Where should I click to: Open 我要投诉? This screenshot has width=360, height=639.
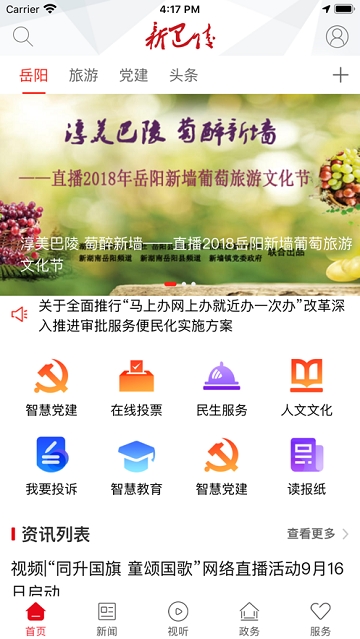point(51,467)
